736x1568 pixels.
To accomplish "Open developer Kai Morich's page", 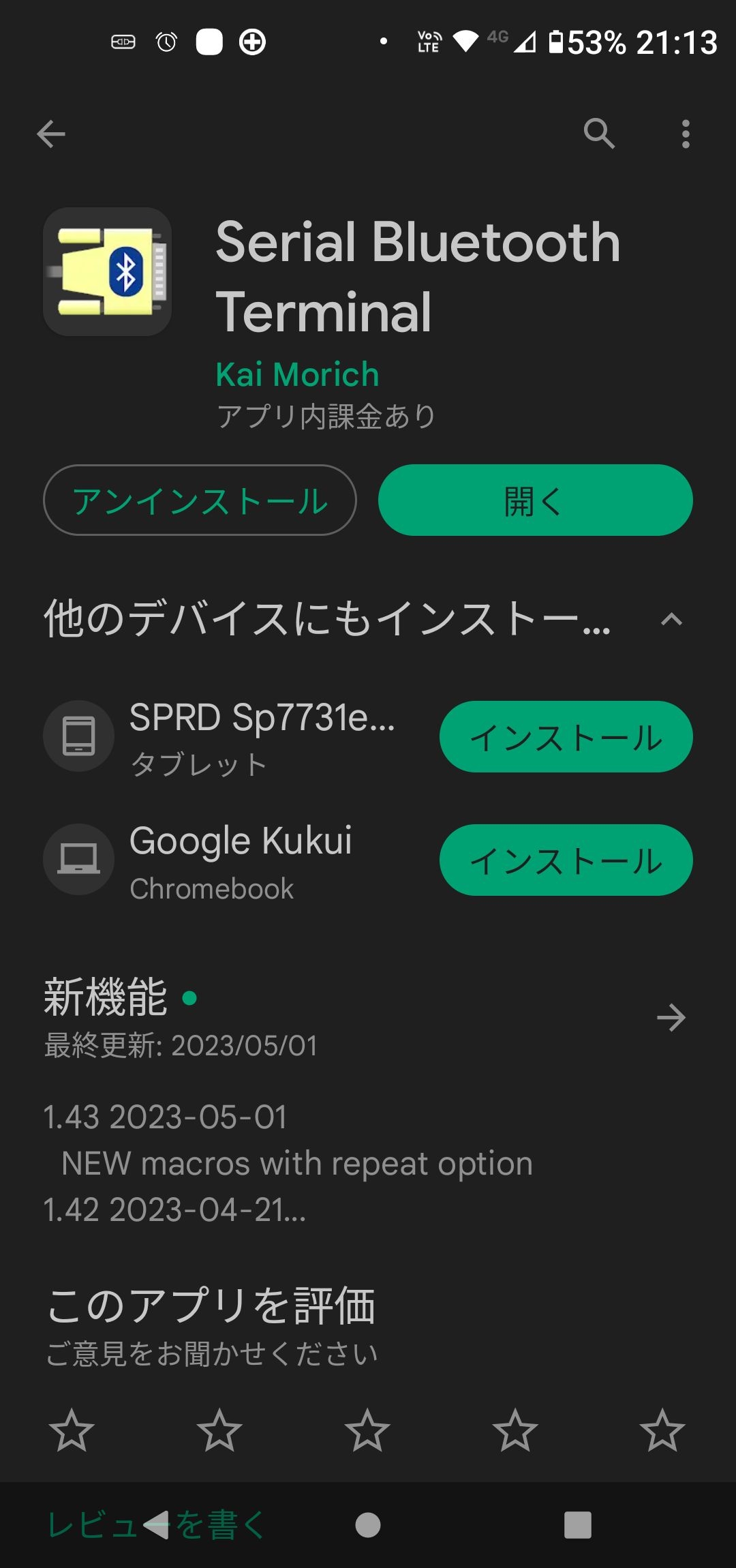I will tap(297, 374).
